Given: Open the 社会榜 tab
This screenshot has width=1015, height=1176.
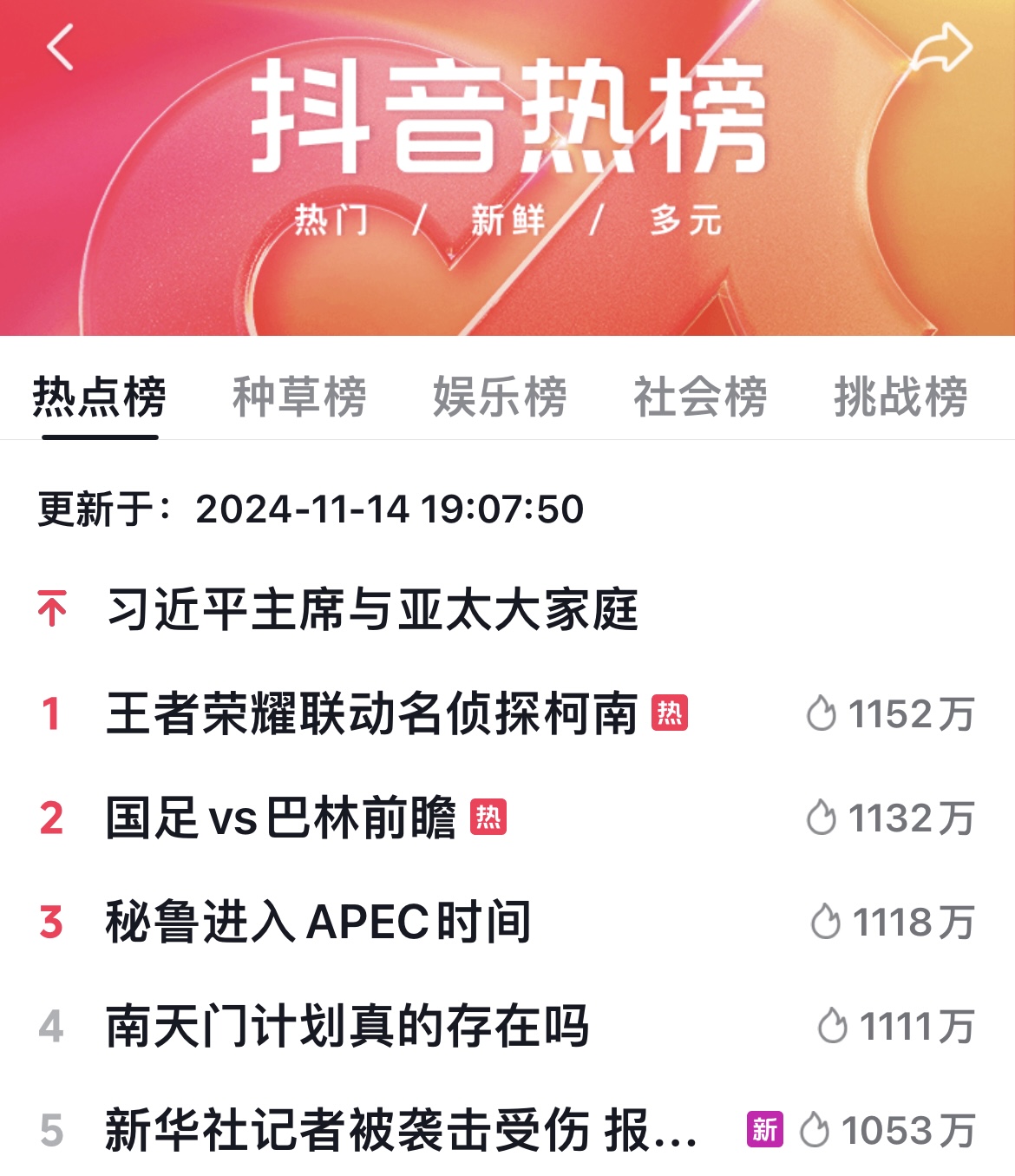Looking at the screenshot, I should coord(700,397).
